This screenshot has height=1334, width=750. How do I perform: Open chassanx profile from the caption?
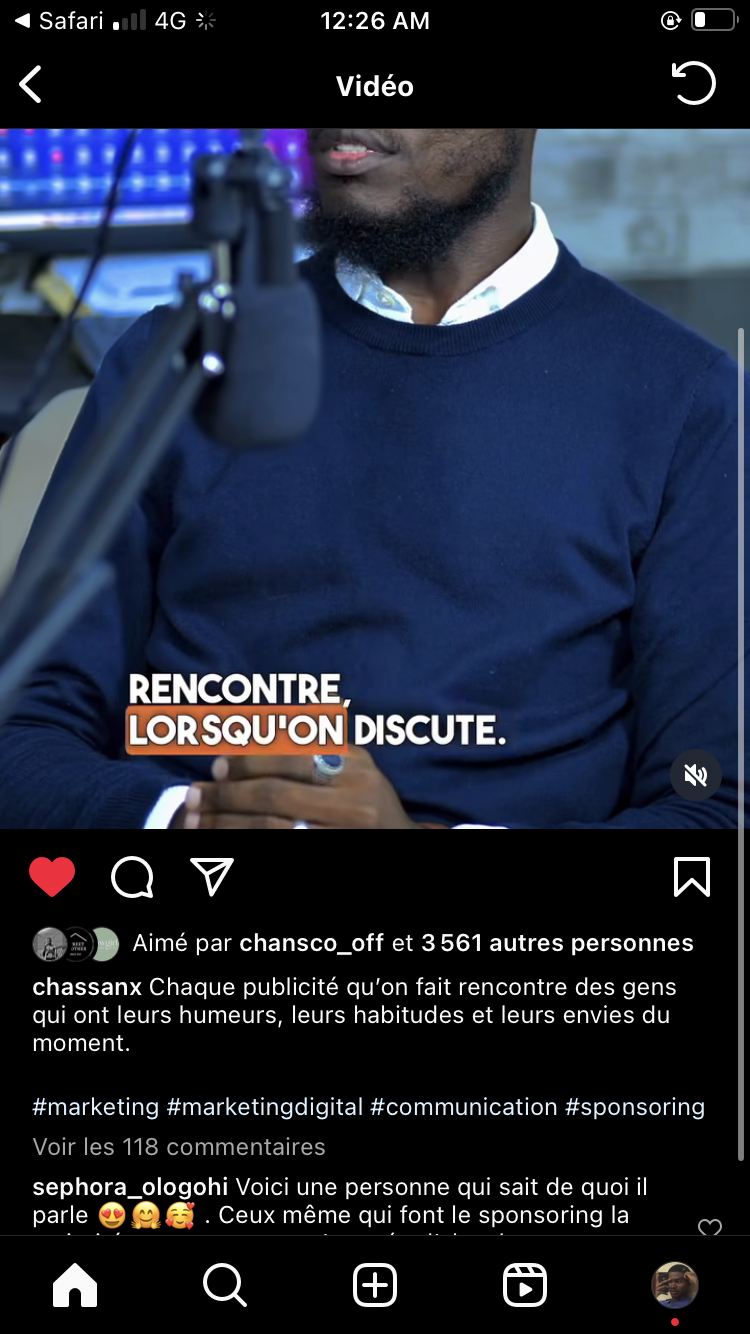[x=87, y=987]
